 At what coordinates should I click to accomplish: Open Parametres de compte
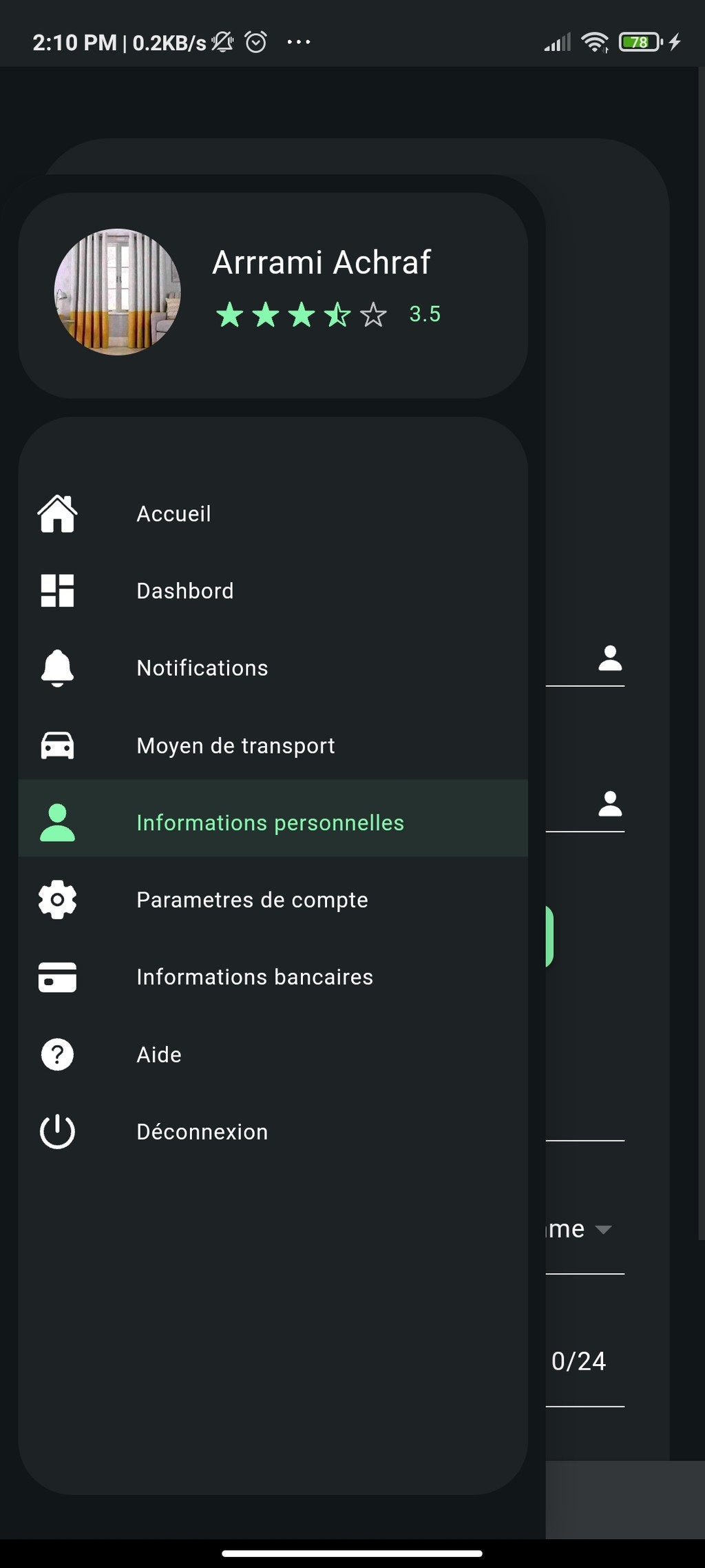point(273,900)
